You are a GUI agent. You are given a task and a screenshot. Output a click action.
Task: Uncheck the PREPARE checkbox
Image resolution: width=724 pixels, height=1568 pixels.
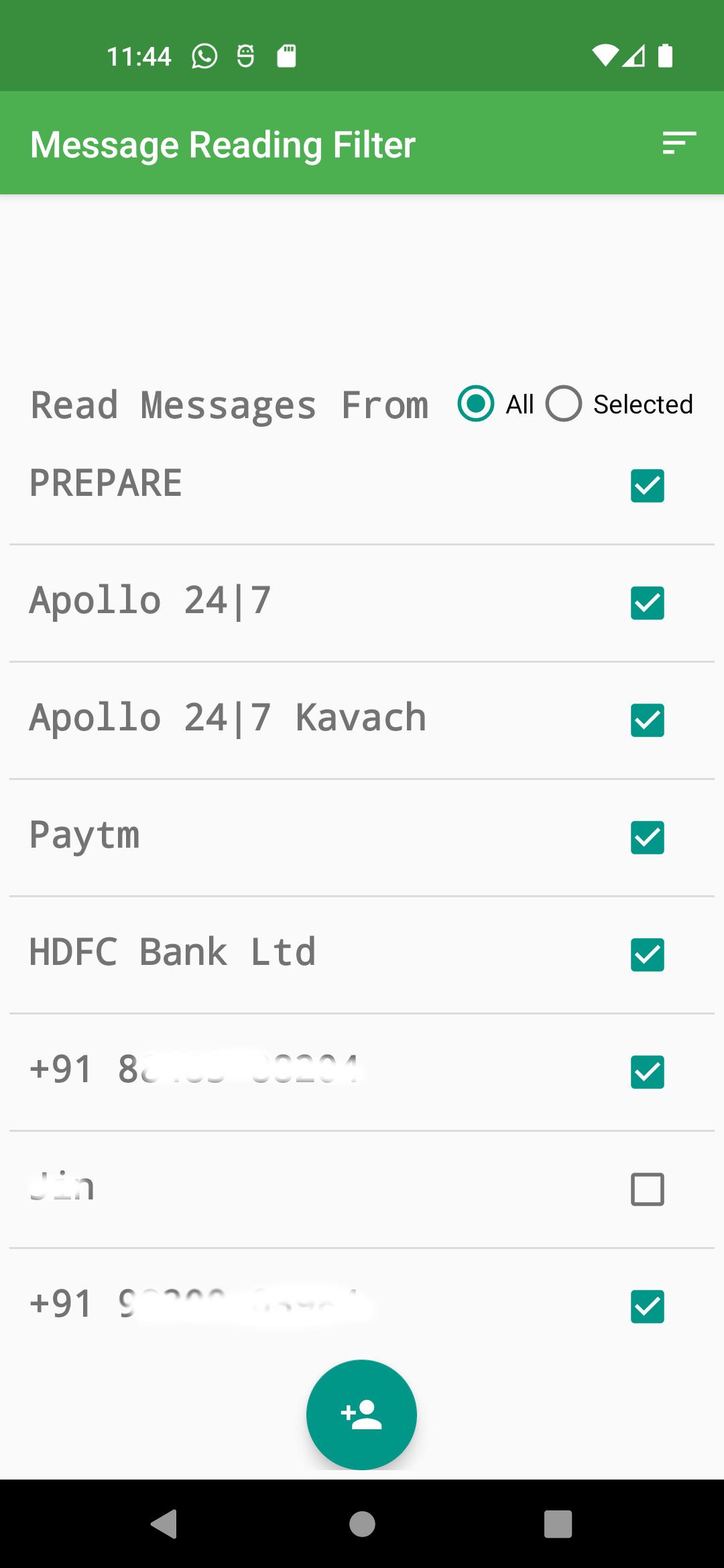tap(647, 486)
